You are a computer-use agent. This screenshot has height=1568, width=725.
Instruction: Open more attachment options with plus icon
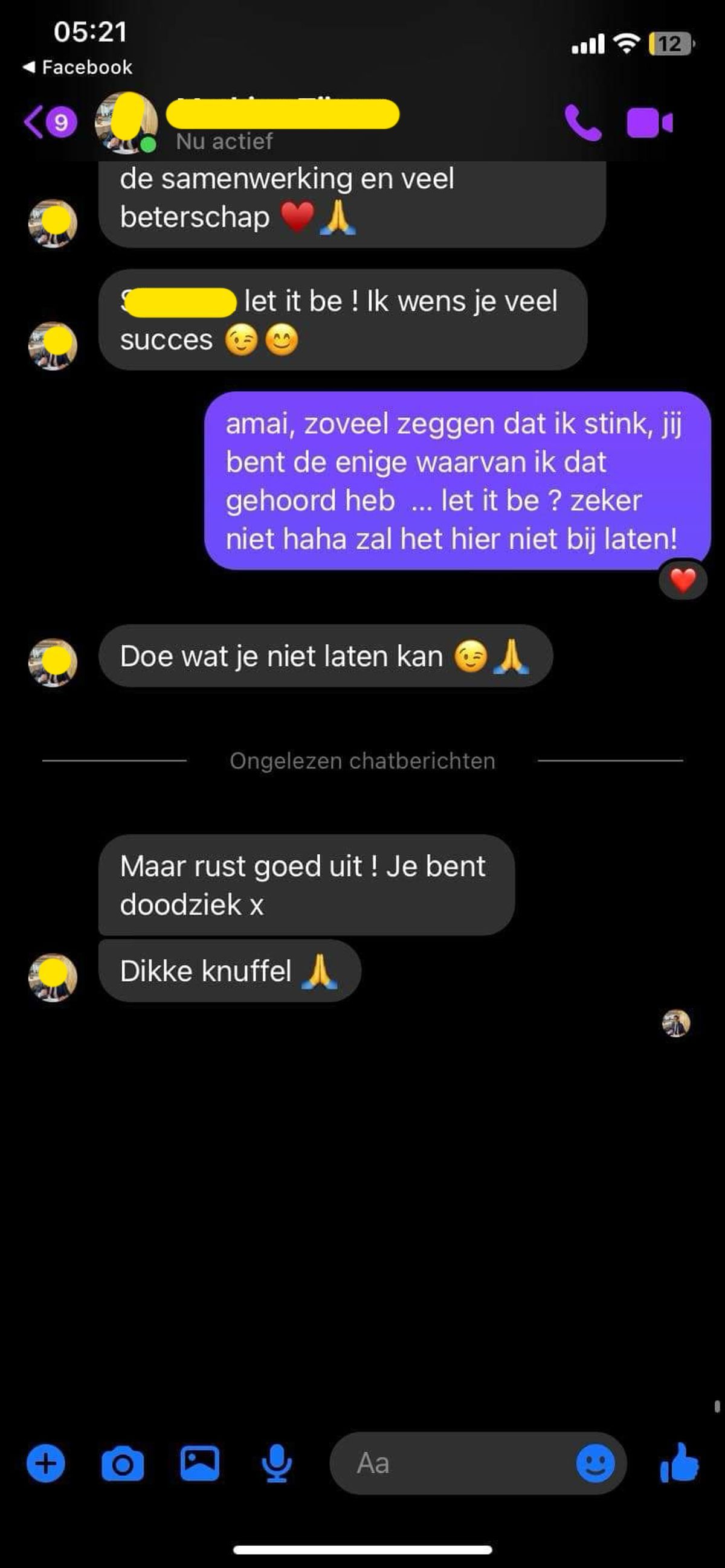[46, 1463]
